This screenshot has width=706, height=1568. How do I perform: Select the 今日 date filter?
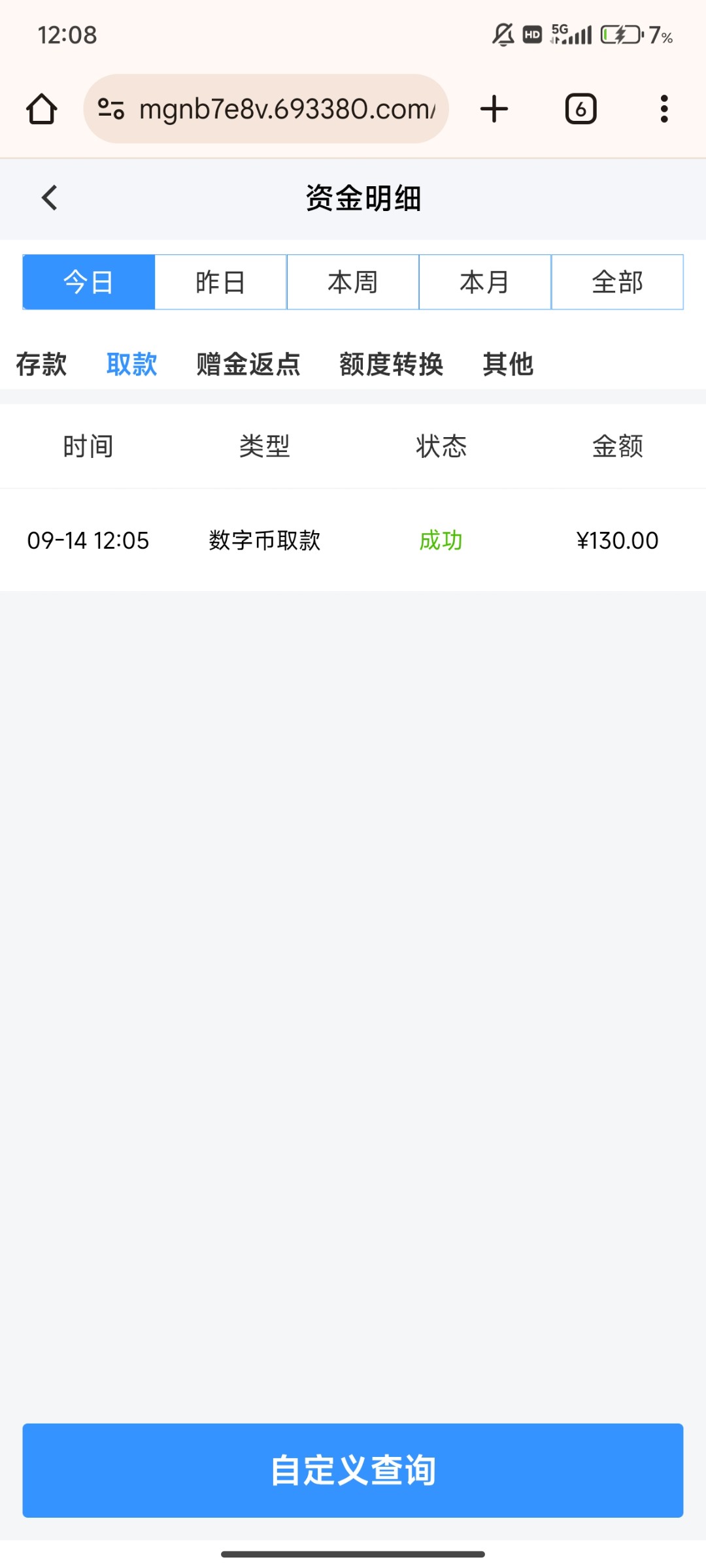[89, 282]
